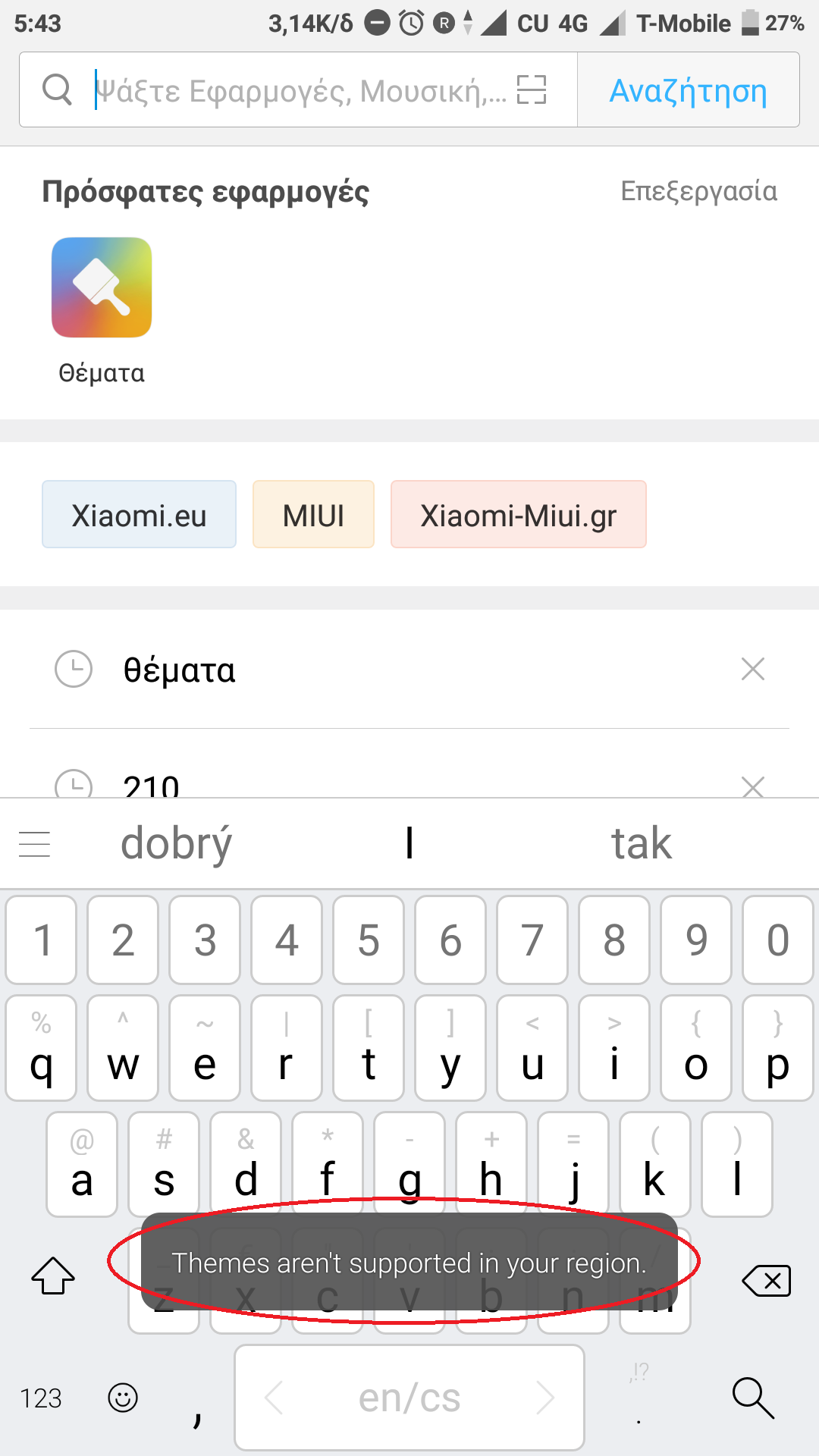Choose the keyboard suggestion tak
Screen dimensions: 819x1456
pos(642,844)
